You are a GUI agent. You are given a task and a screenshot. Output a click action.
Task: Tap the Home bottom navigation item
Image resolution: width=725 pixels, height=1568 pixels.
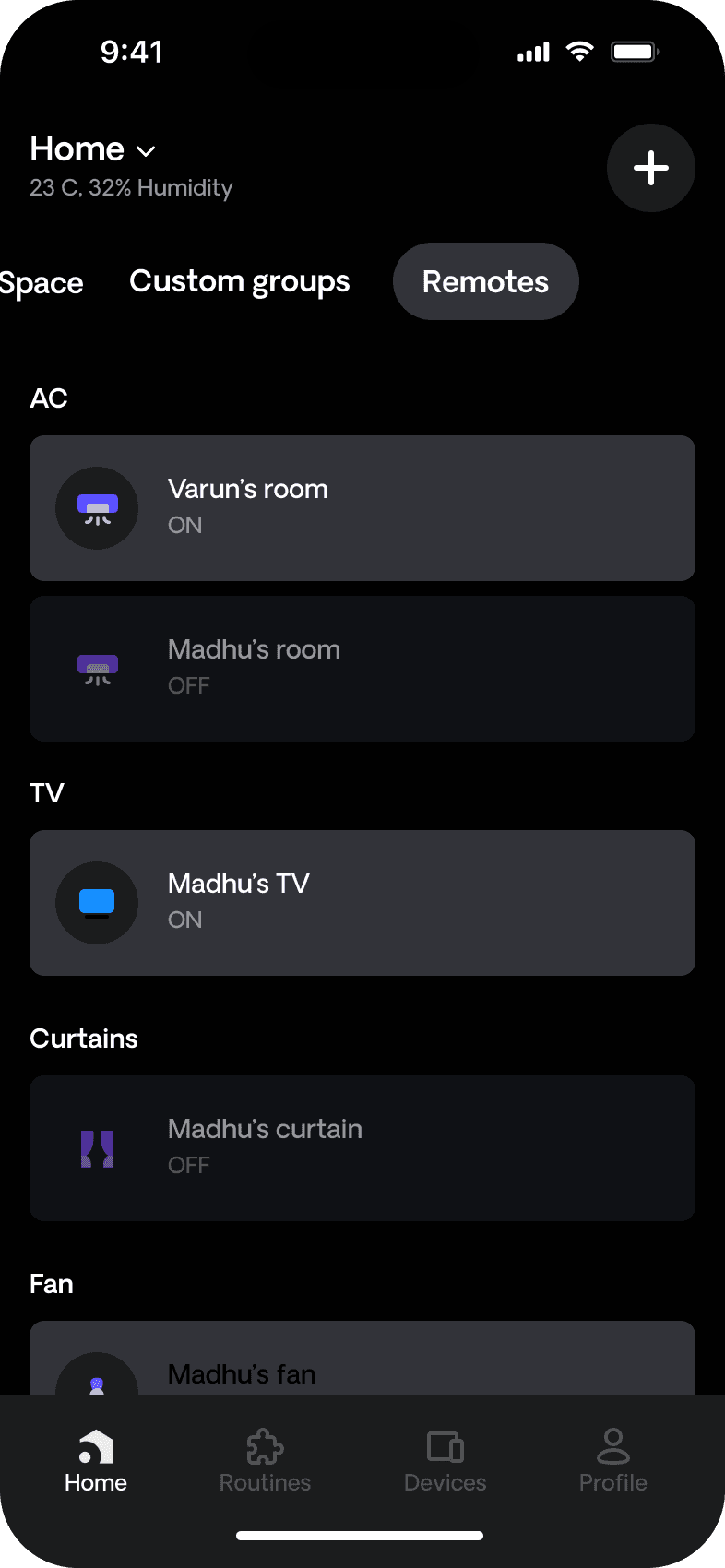click(x=96, y=1461)
